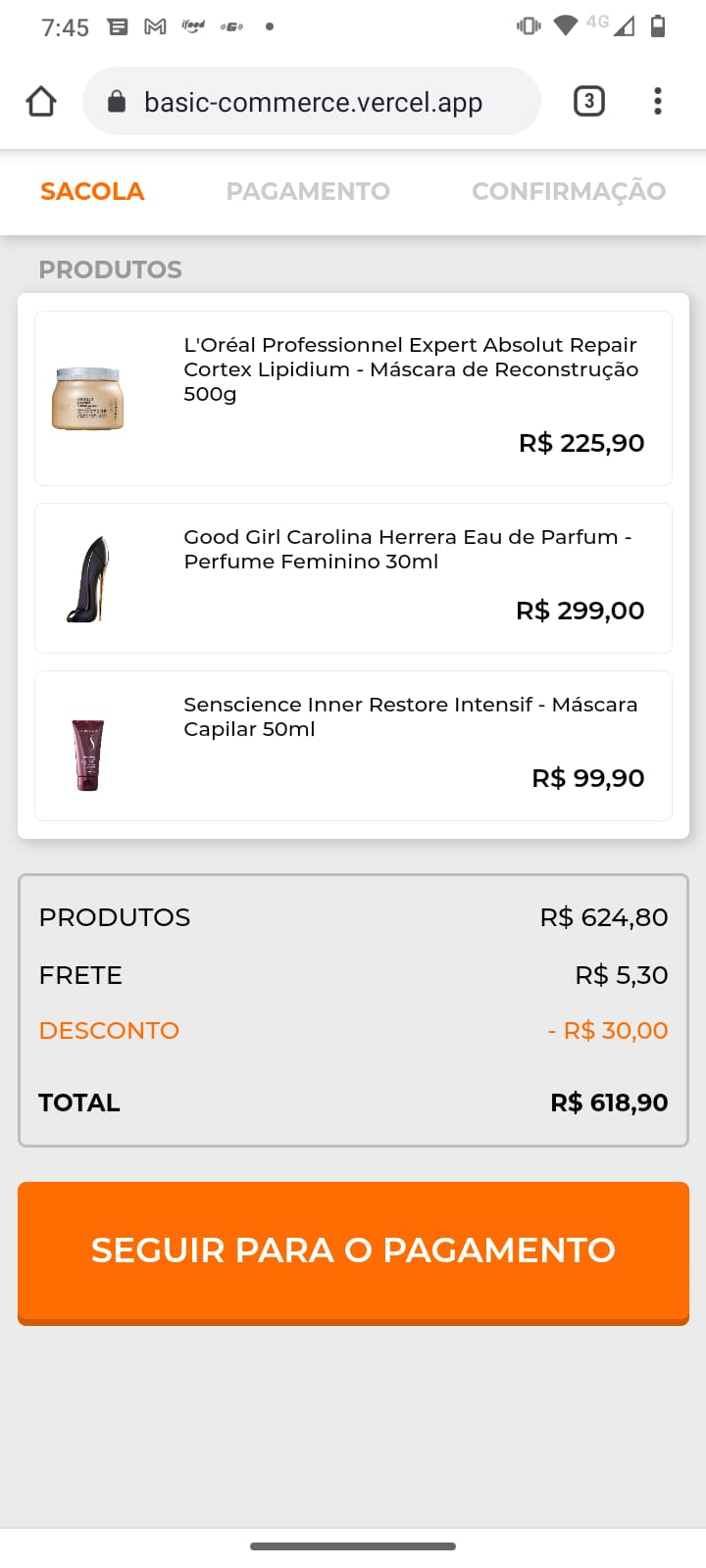The width and height of the screenshot is (706, 1568).
Task: Switch to the Confirmação tab
Action: [x=569, y=191]
